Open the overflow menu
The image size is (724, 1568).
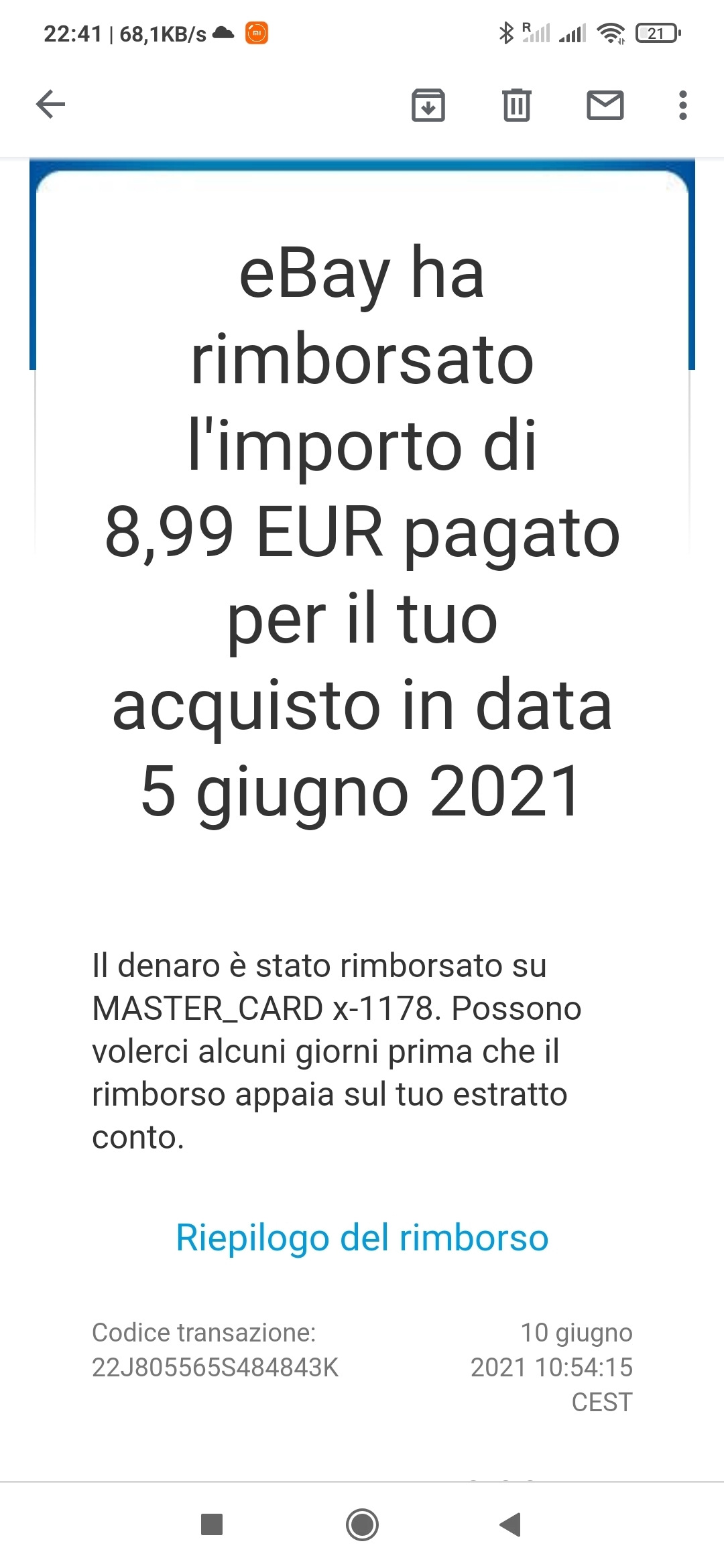tap(682, 105)
